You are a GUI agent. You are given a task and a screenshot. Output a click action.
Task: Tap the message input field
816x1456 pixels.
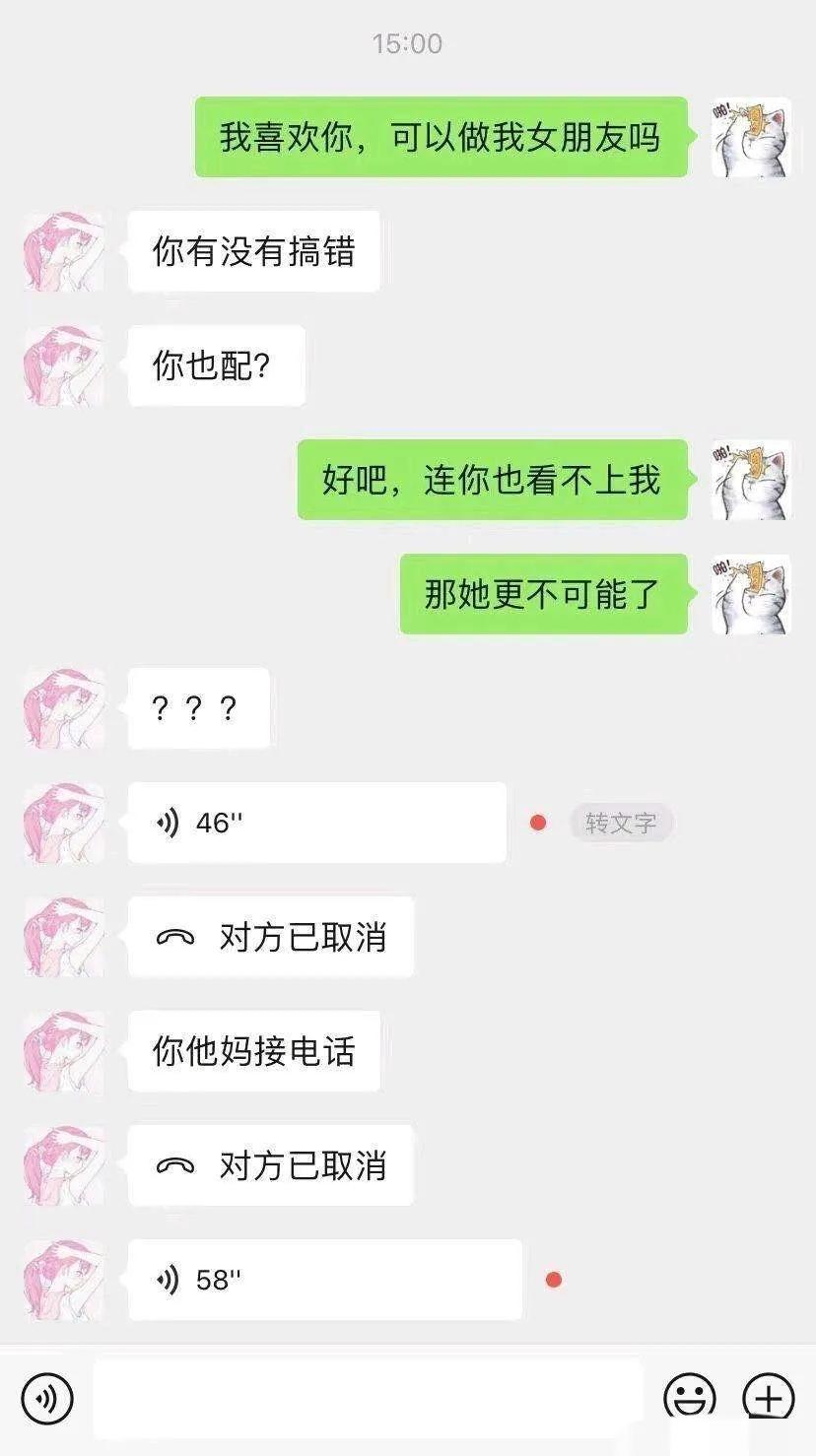click(x=370, y=1398)
